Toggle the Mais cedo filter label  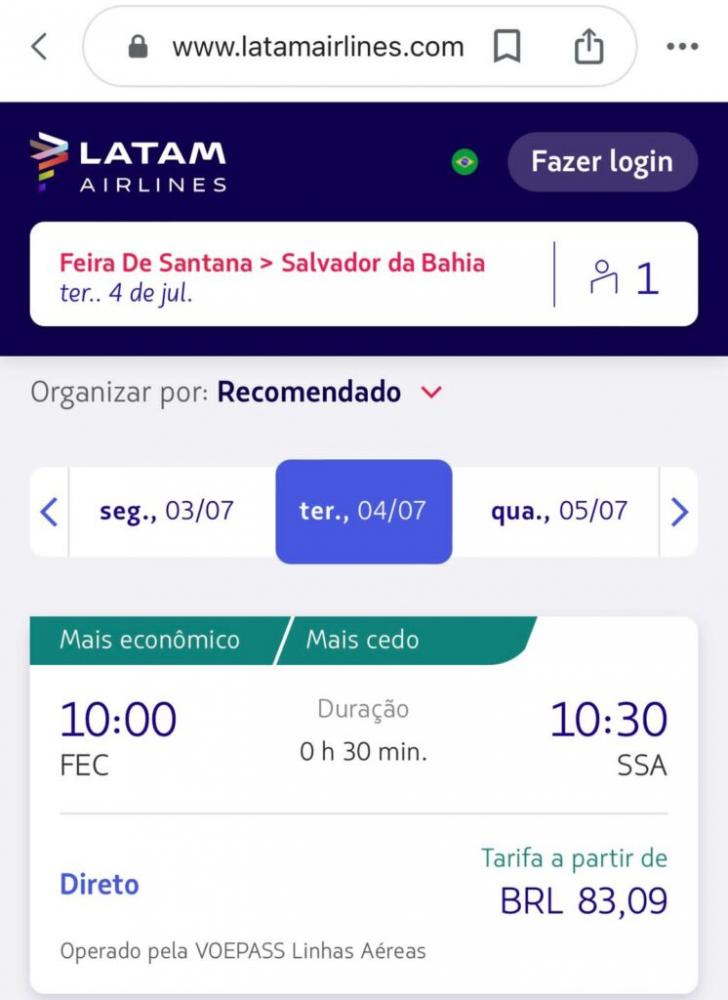(x=362, y=640)
